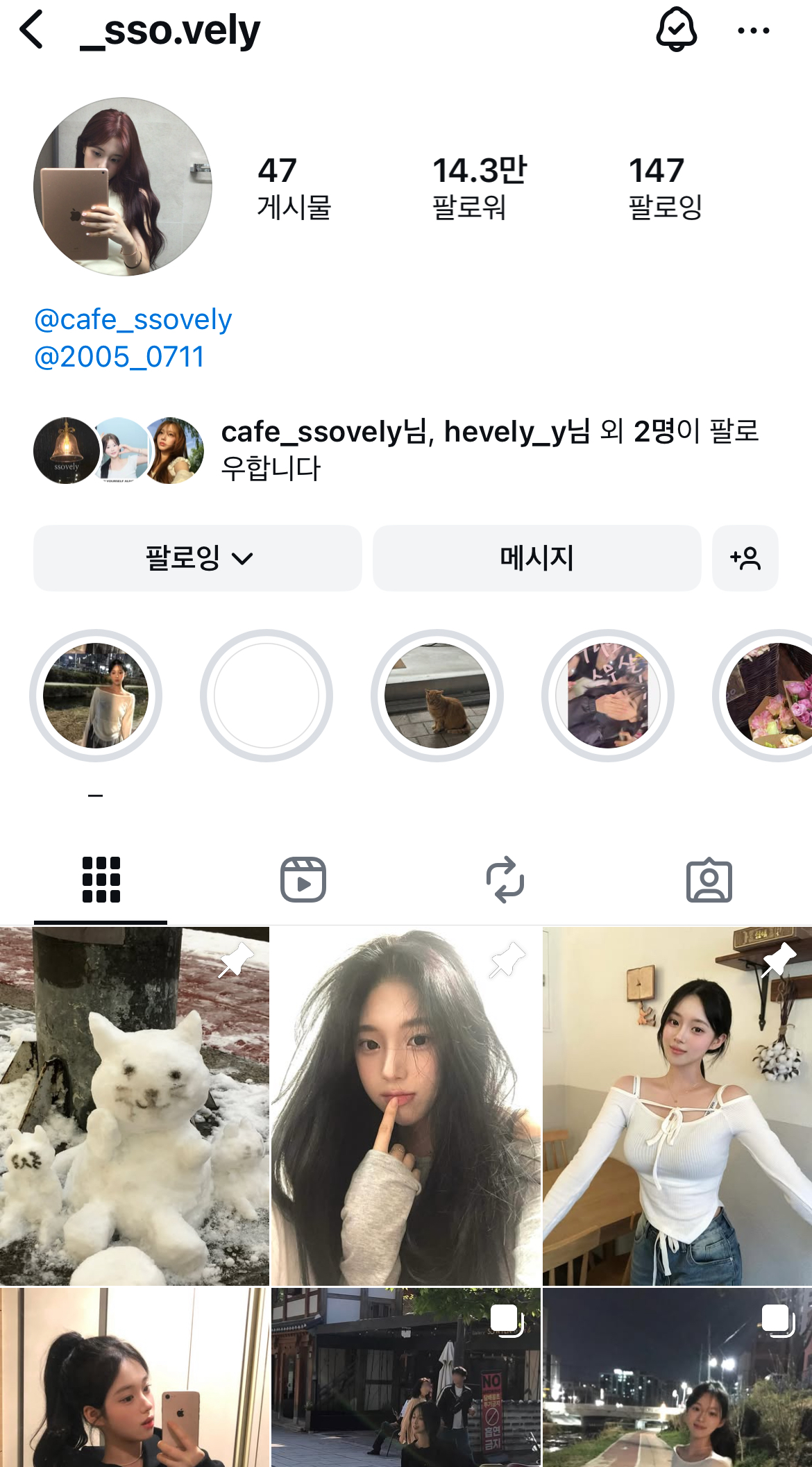812x1467 pixels.
Task: Switch to the tagged photos tab
Action: click(709, 880)
